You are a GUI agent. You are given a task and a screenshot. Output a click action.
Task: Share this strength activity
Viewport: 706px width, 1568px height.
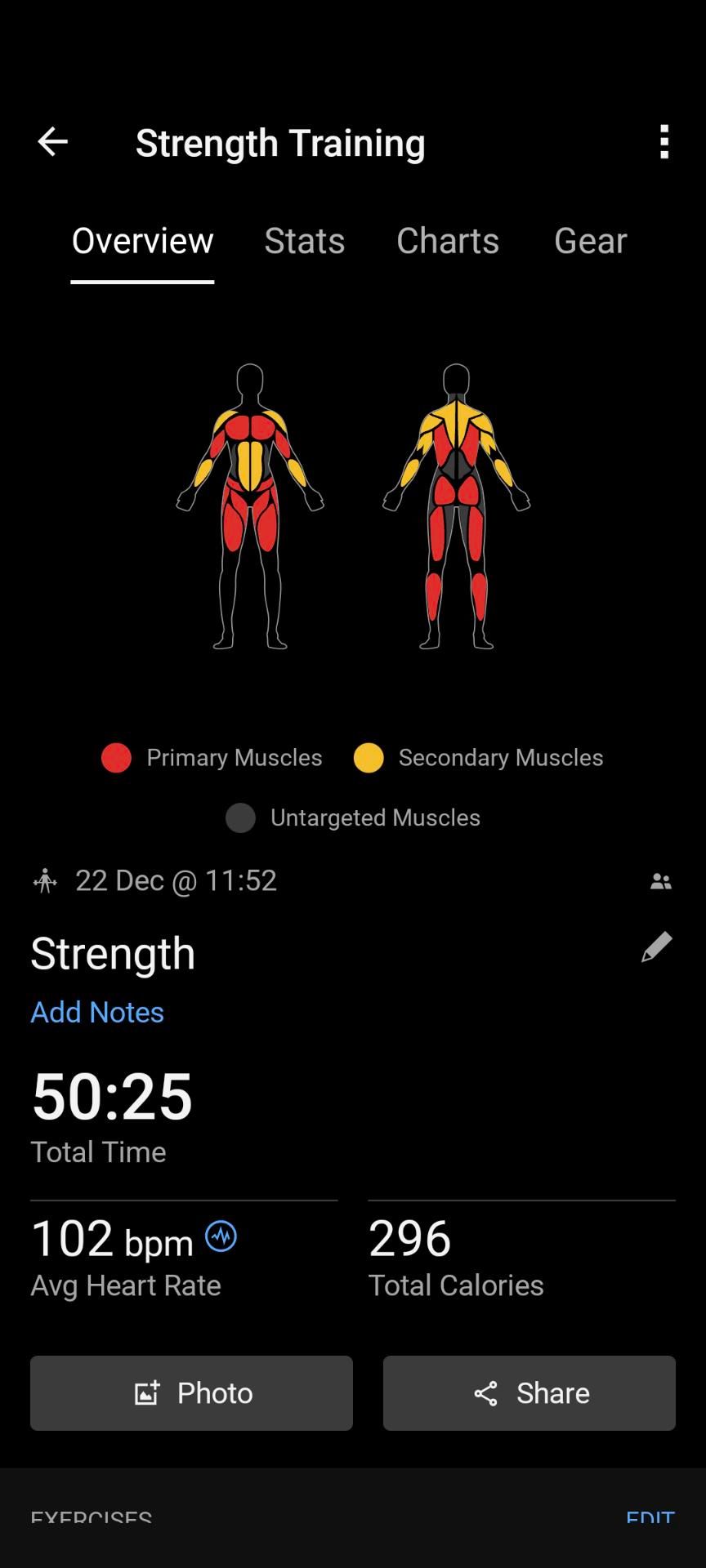[529, 1392]
